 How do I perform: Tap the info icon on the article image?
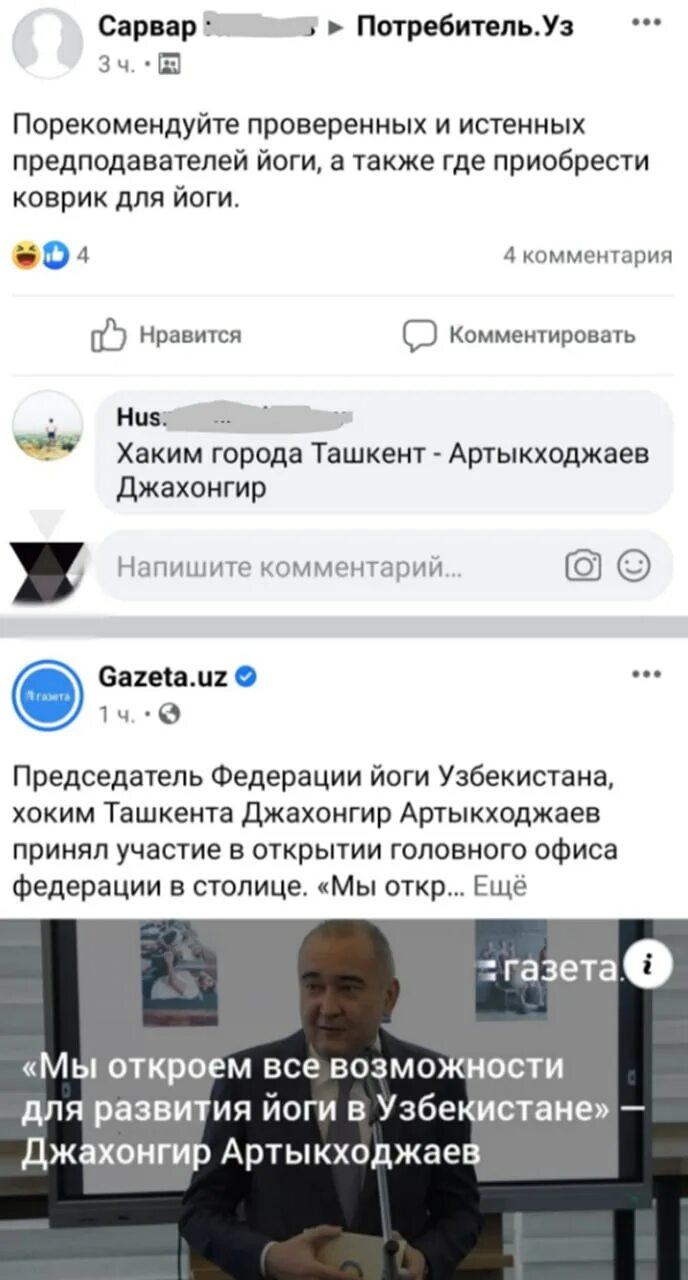(x=650, y=965)
